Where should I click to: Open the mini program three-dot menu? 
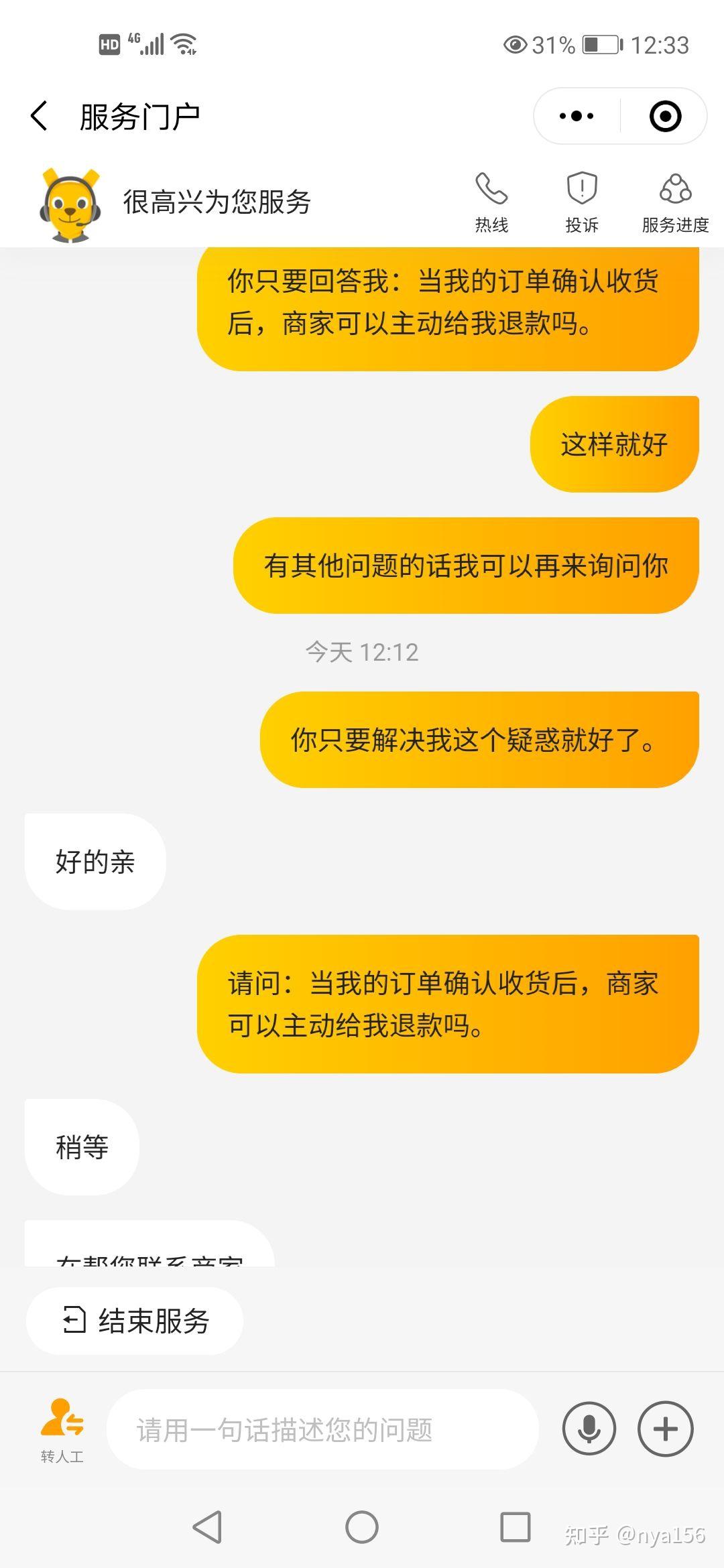(577, 116)
